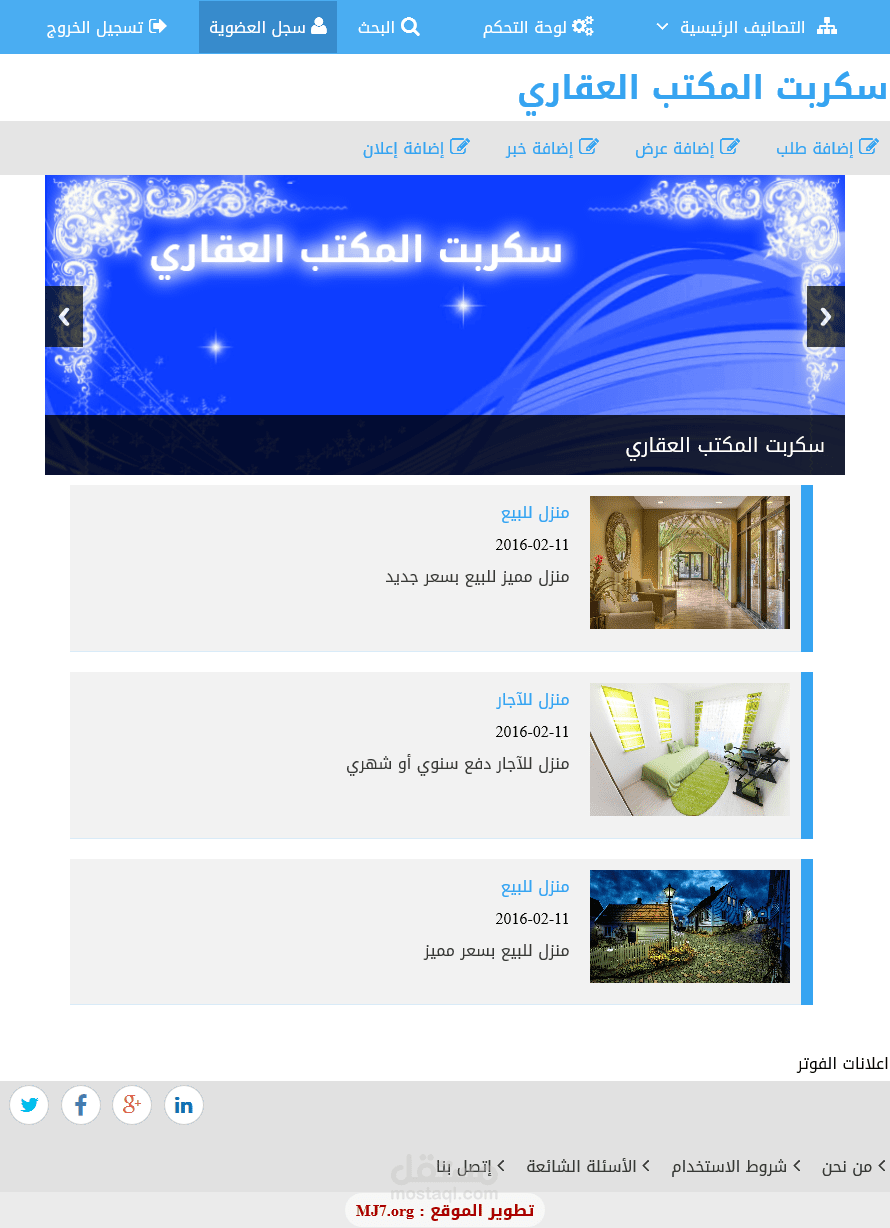
Task: Open the منزل للآجار listing link
Action: [x=534, y=699]
